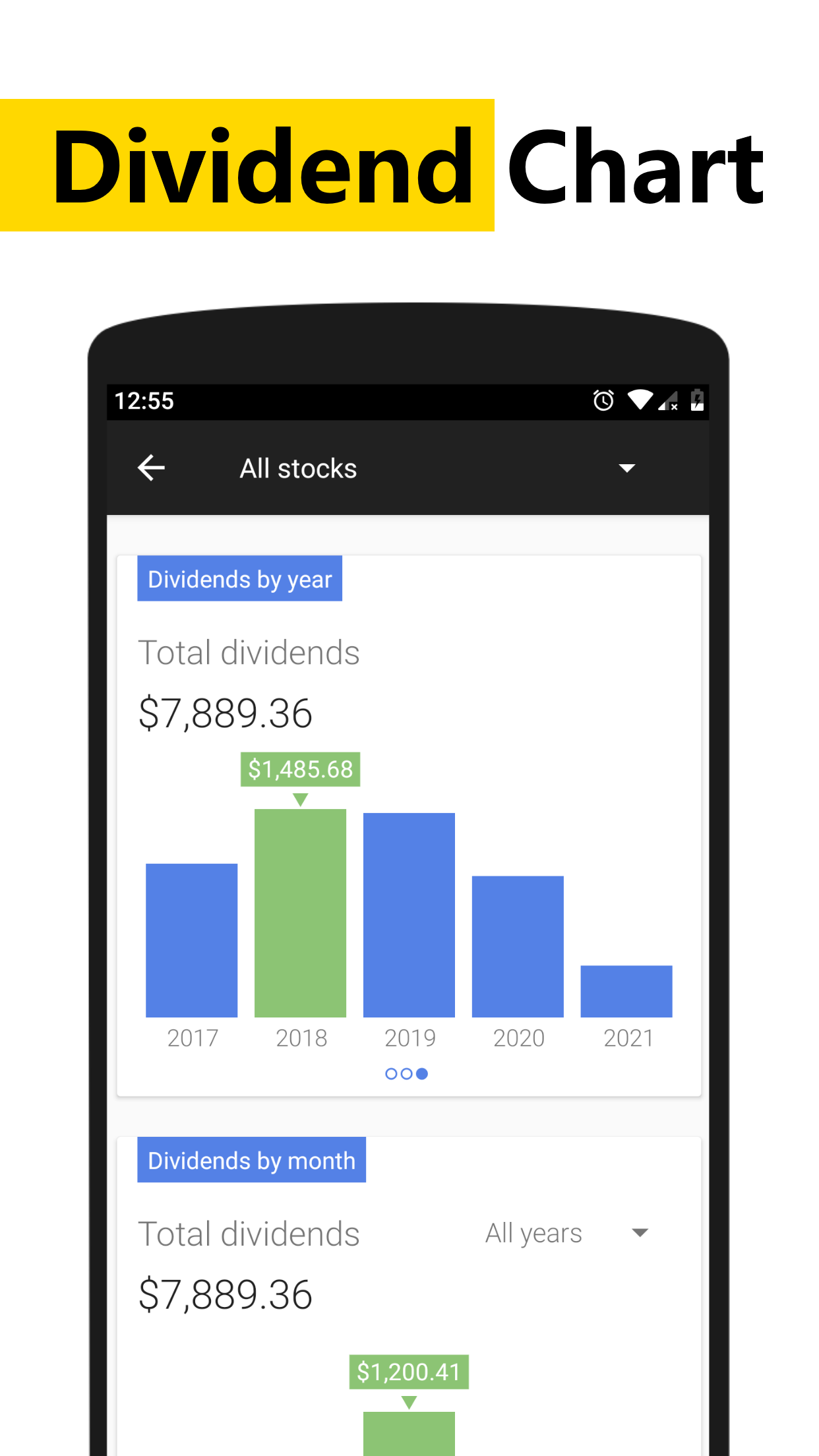Viewport: 819px width, 1456px height.
Task: Open the alarm clock status bar icon
Action: click(602, 400)
